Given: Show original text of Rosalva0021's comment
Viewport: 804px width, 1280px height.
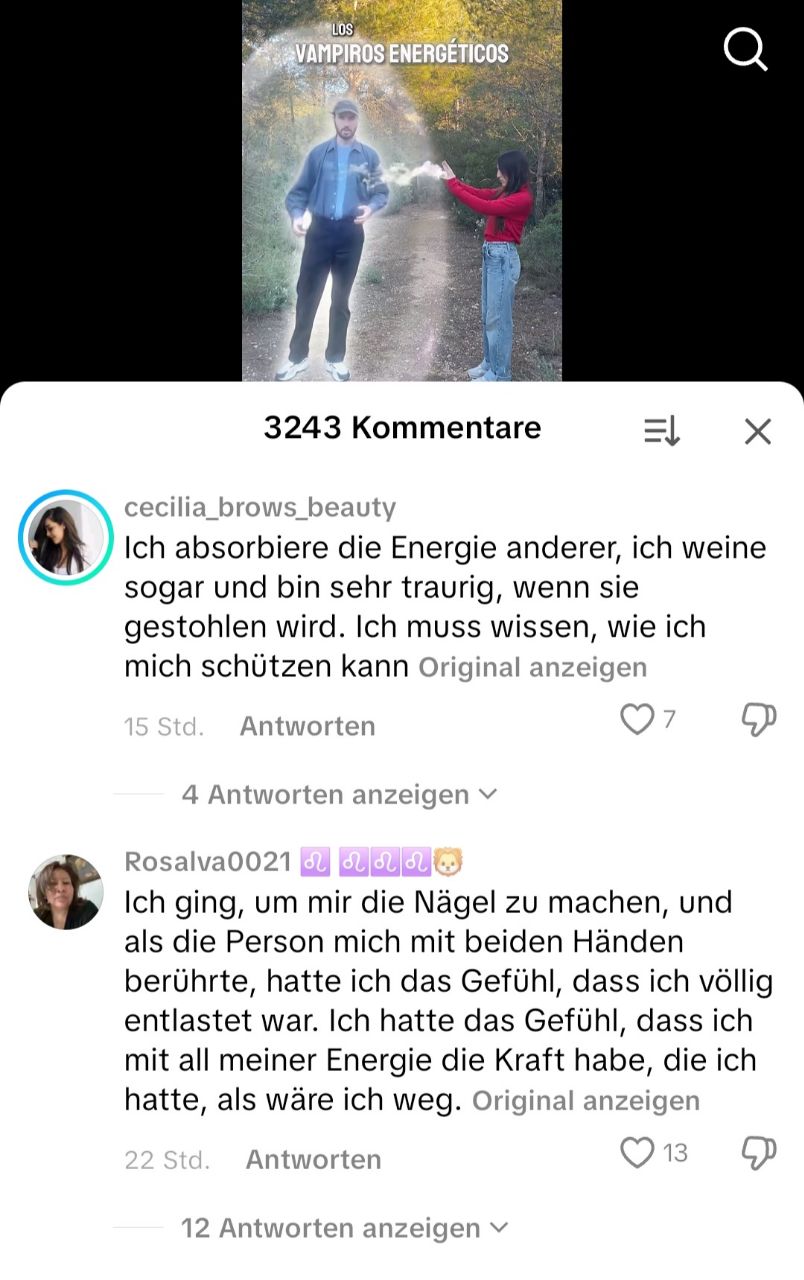Looking at the screenshot, I should click(585, 1101).
